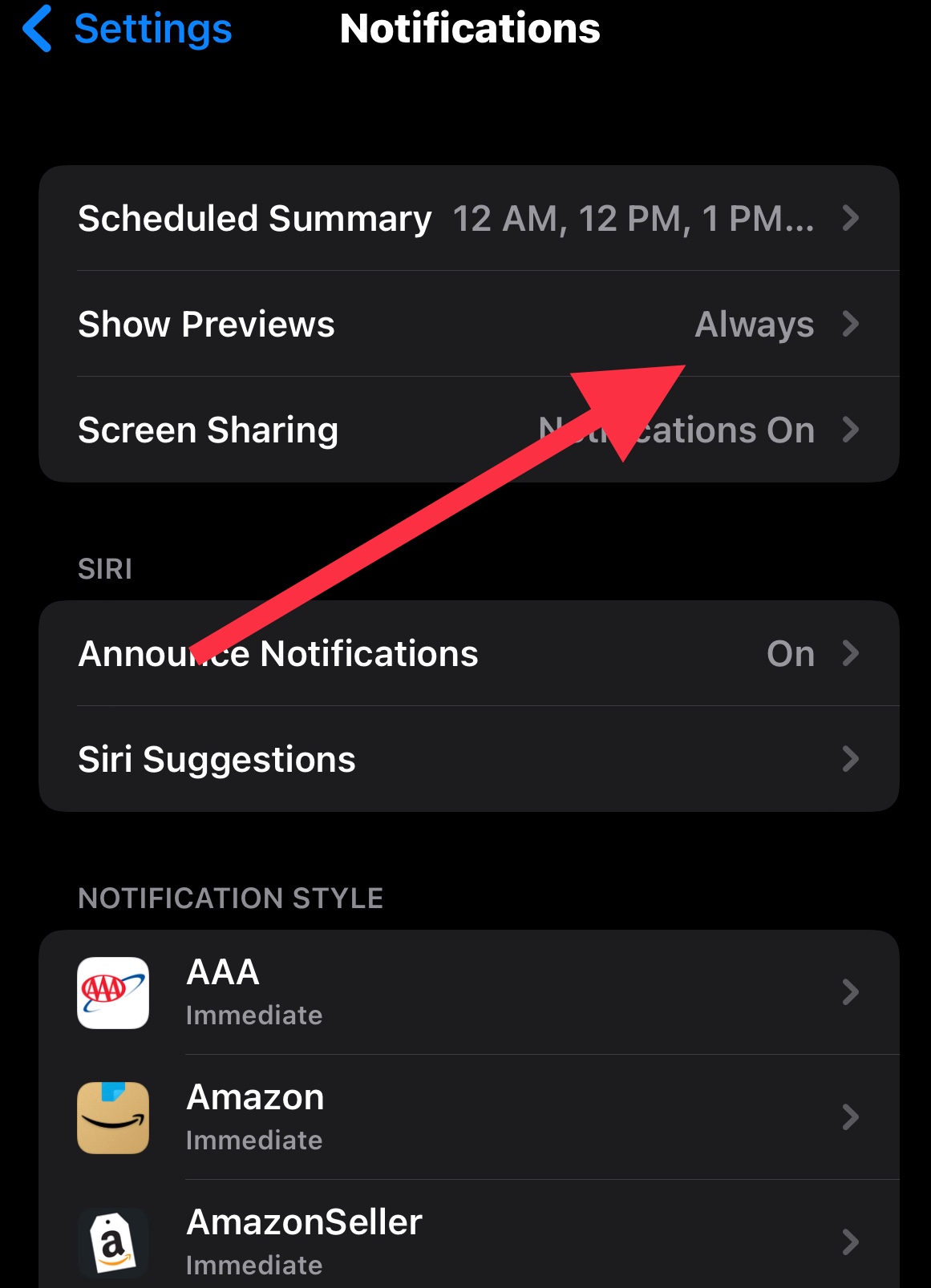Open Announce Notifications settings
Screen dimensions: 931x1288
pyautogui.click(x=469, y=653)
